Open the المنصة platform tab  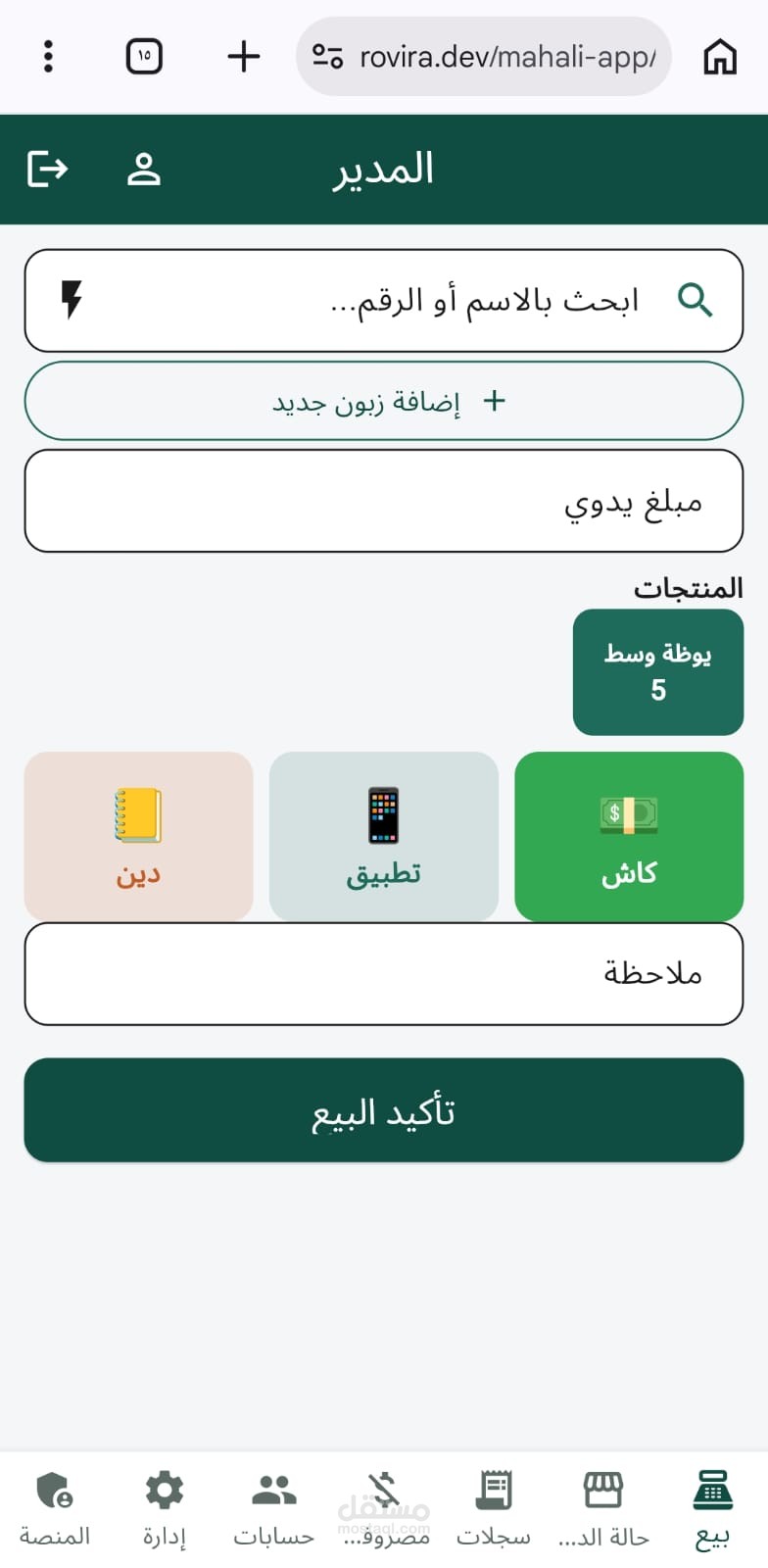point(55,1509)
